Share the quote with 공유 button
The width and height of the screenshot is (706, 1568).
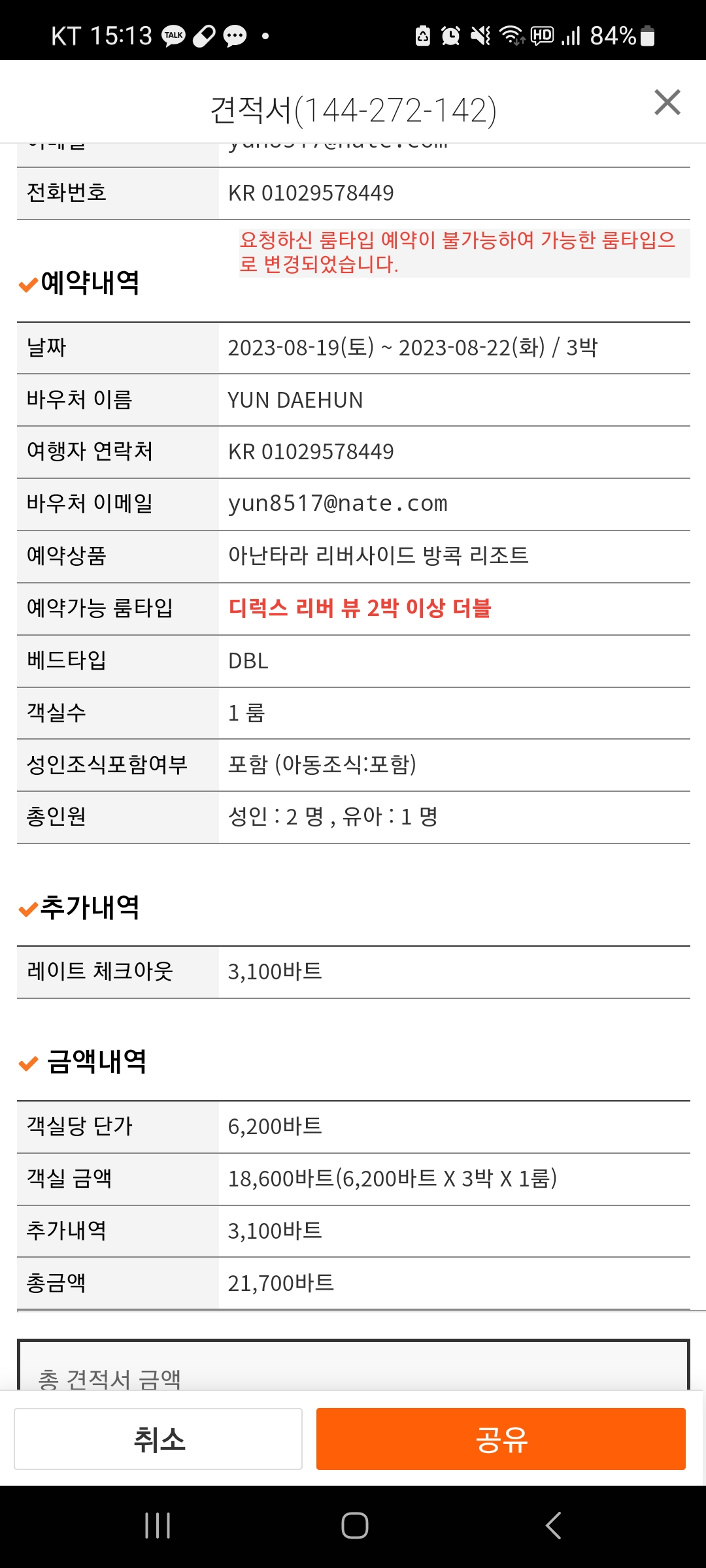tap(501, 1439)
